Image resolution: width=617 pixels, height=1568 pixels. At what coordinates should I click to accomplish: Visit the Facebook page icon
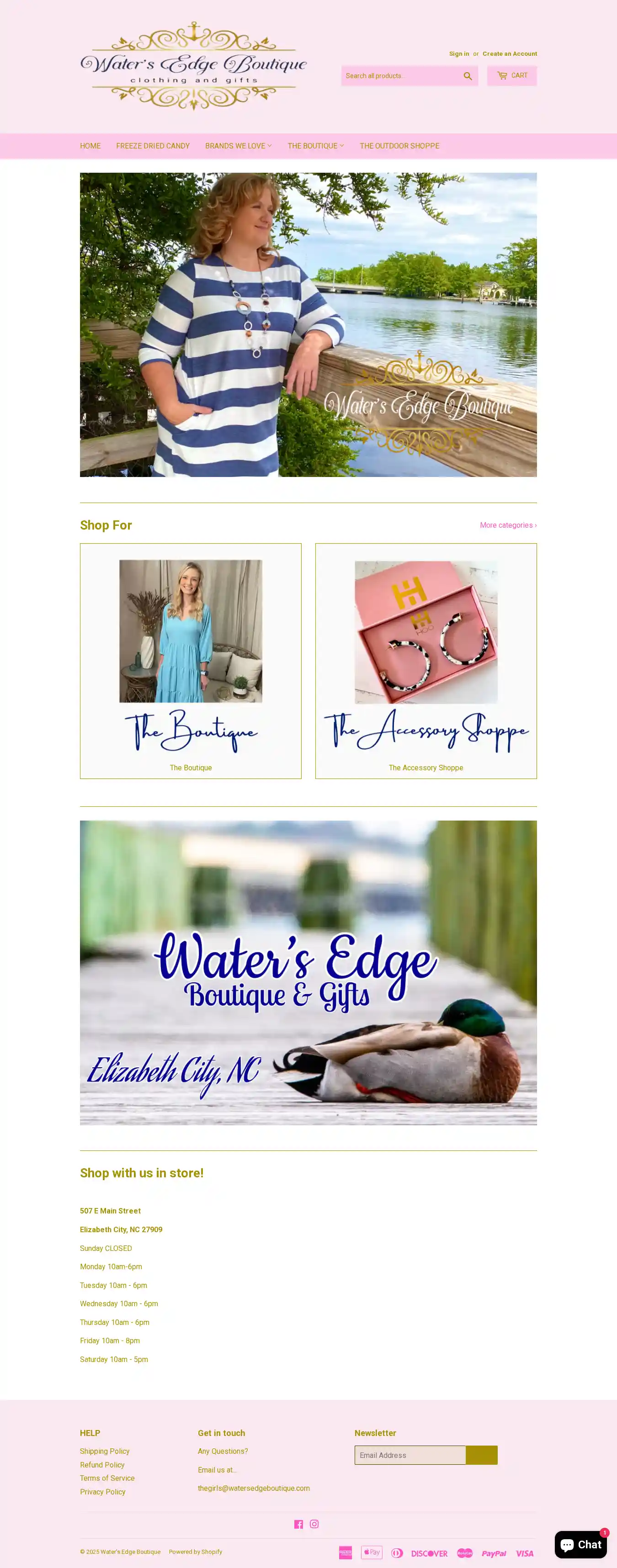(x=298, y=1524)
